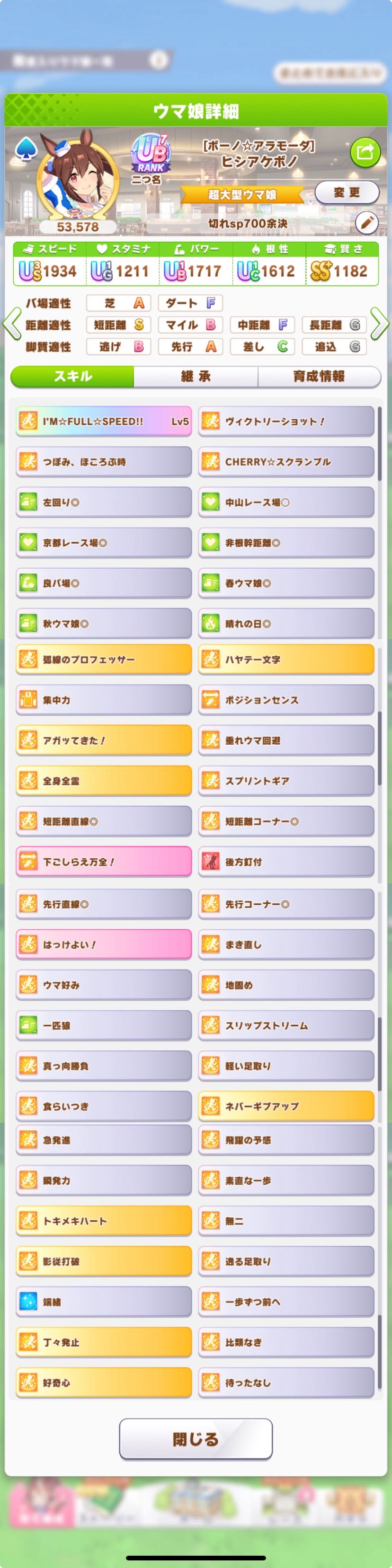Tap the 変更 button
The height and width of the screenshot is (1568, 392).
347,193
